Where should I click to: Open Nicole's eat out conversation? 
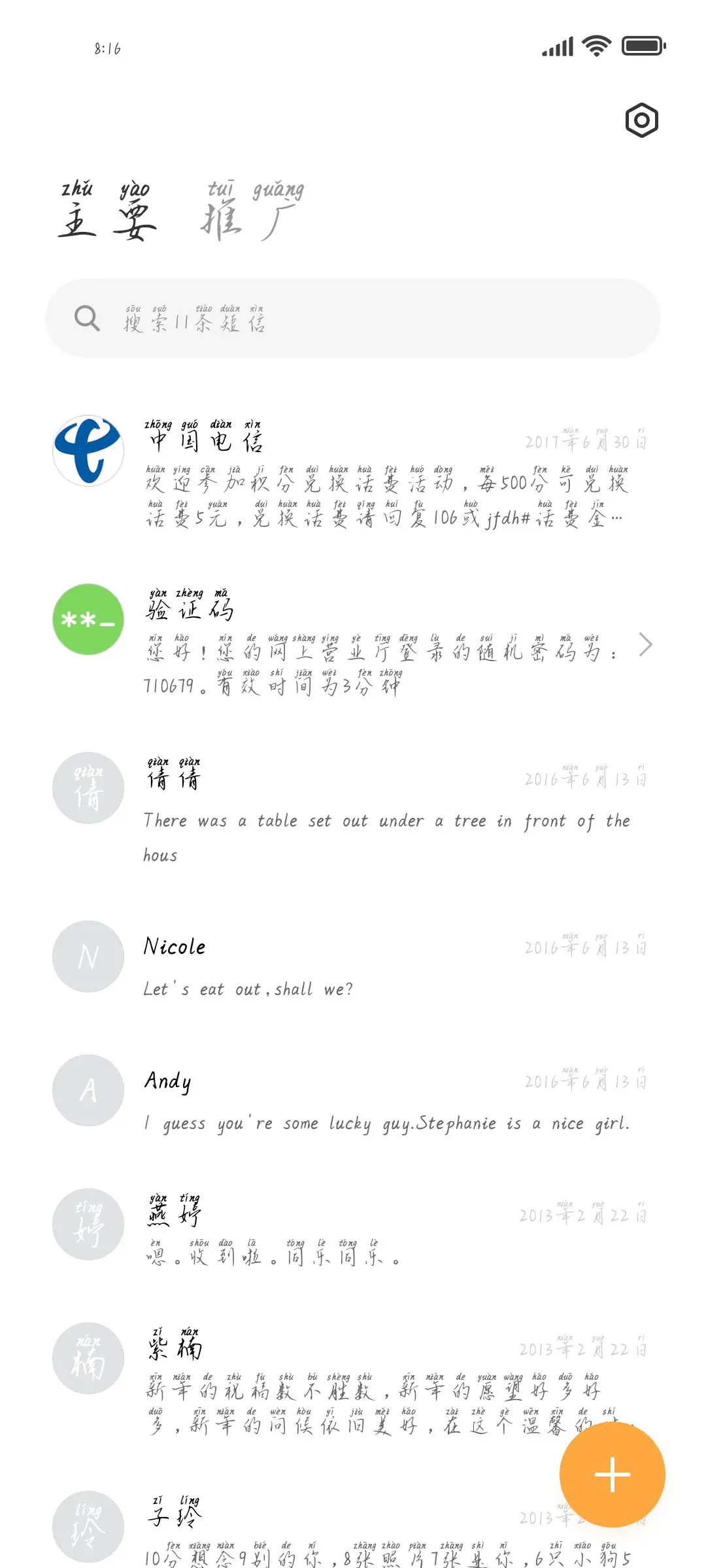tap(248, 988)
